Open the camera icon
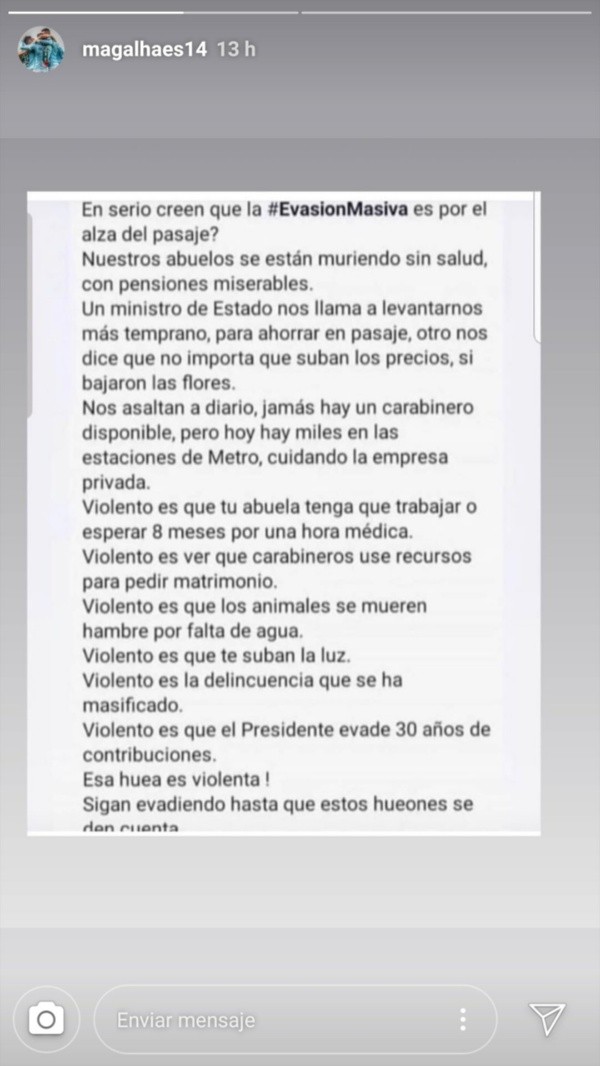The image size is (600, 1066). point(45,1019)
